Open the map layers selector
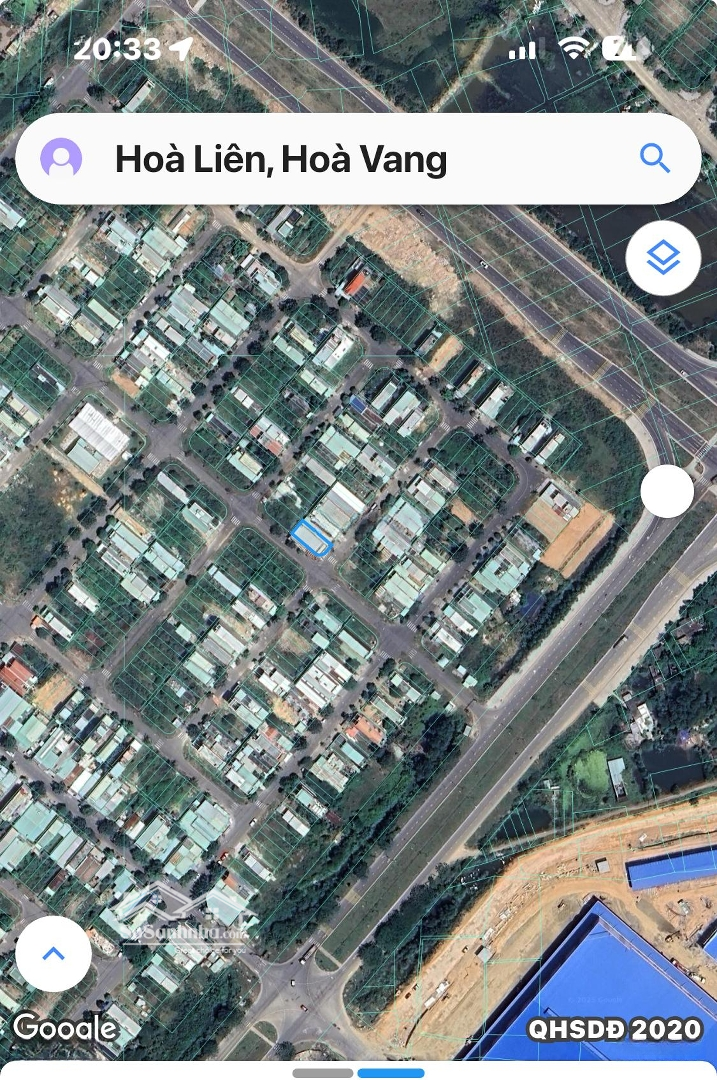 tap(663, 258)
